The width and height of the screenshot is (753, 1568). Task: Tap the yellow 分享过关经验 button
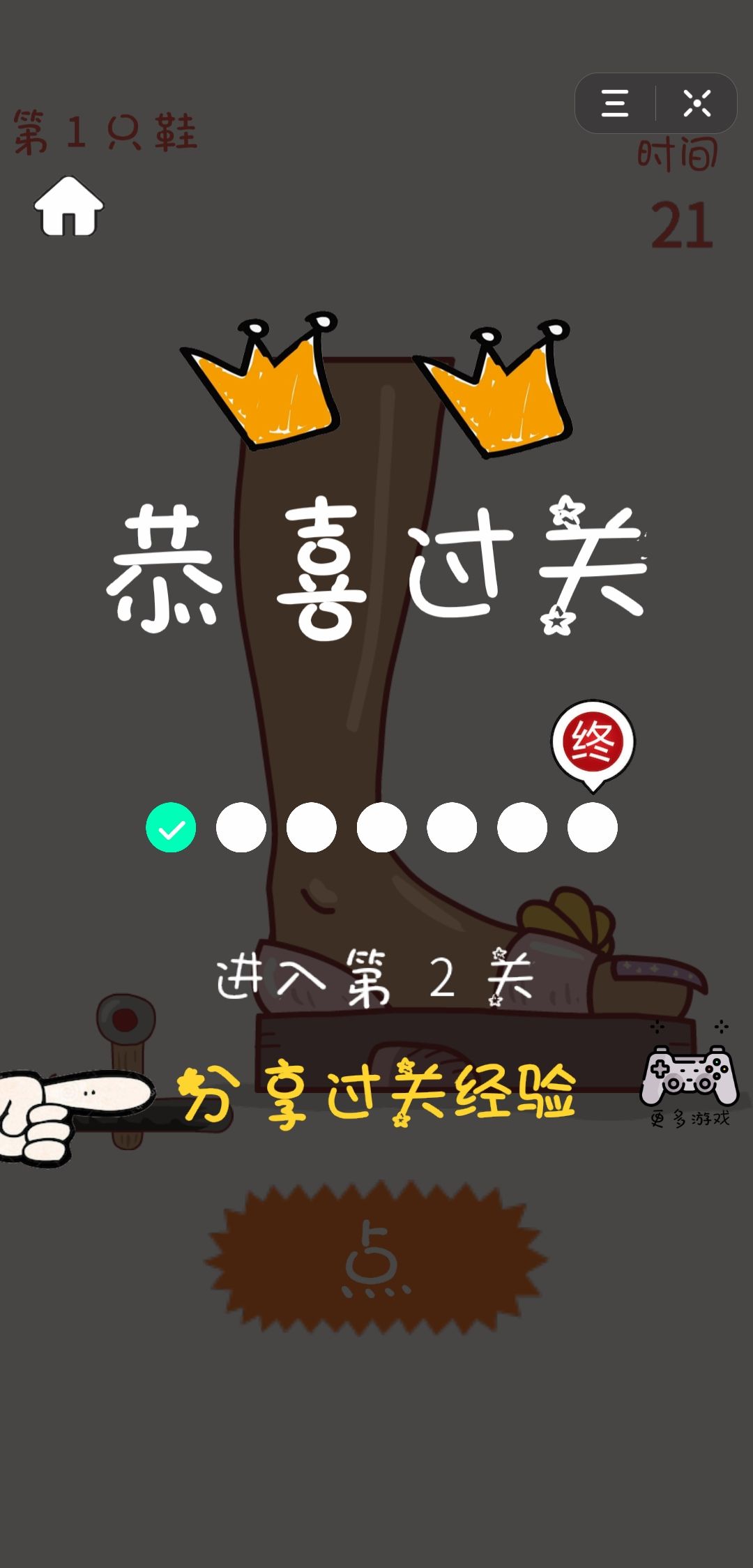[x=380, y=1091]
